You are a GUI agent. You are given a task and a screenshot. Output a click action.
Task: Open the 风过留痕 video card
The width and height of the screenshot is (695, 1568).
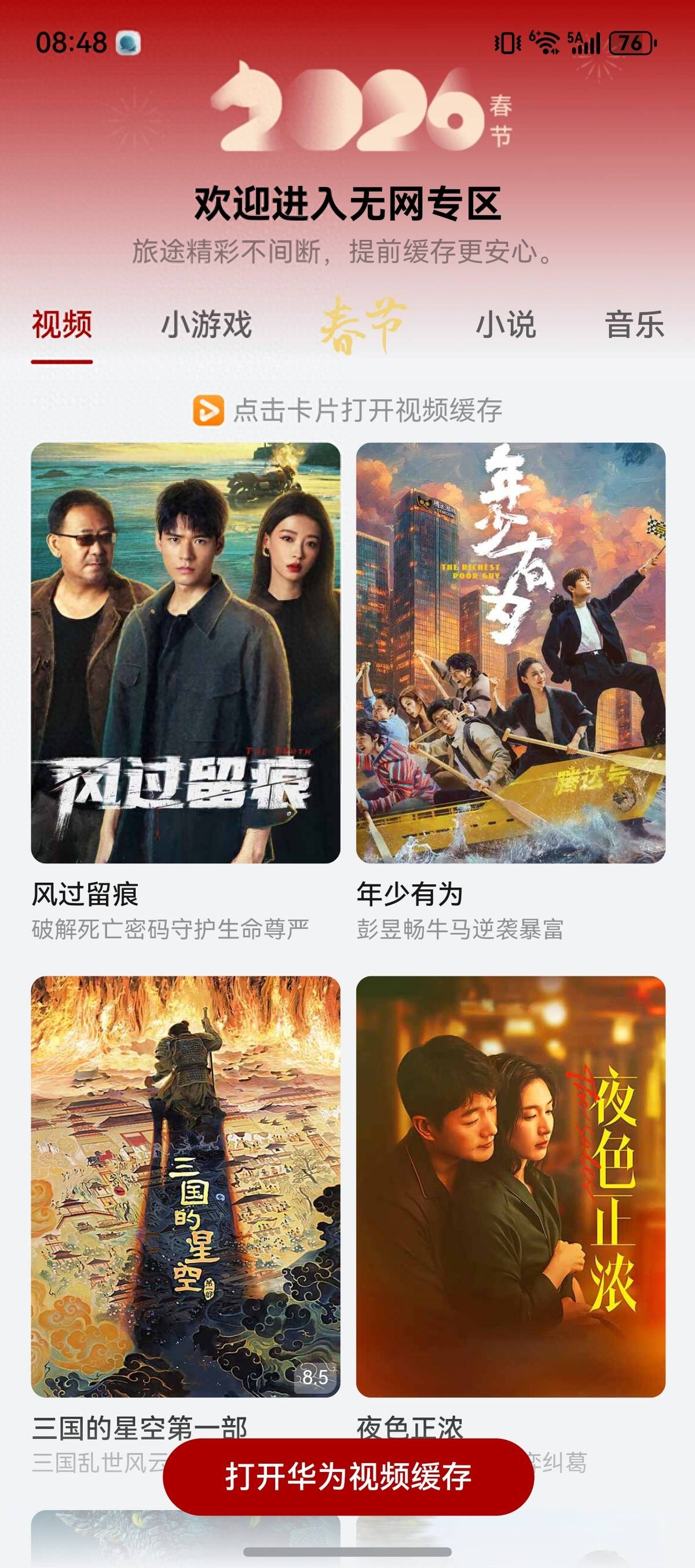pyautogui.click(x=186, y=652)
